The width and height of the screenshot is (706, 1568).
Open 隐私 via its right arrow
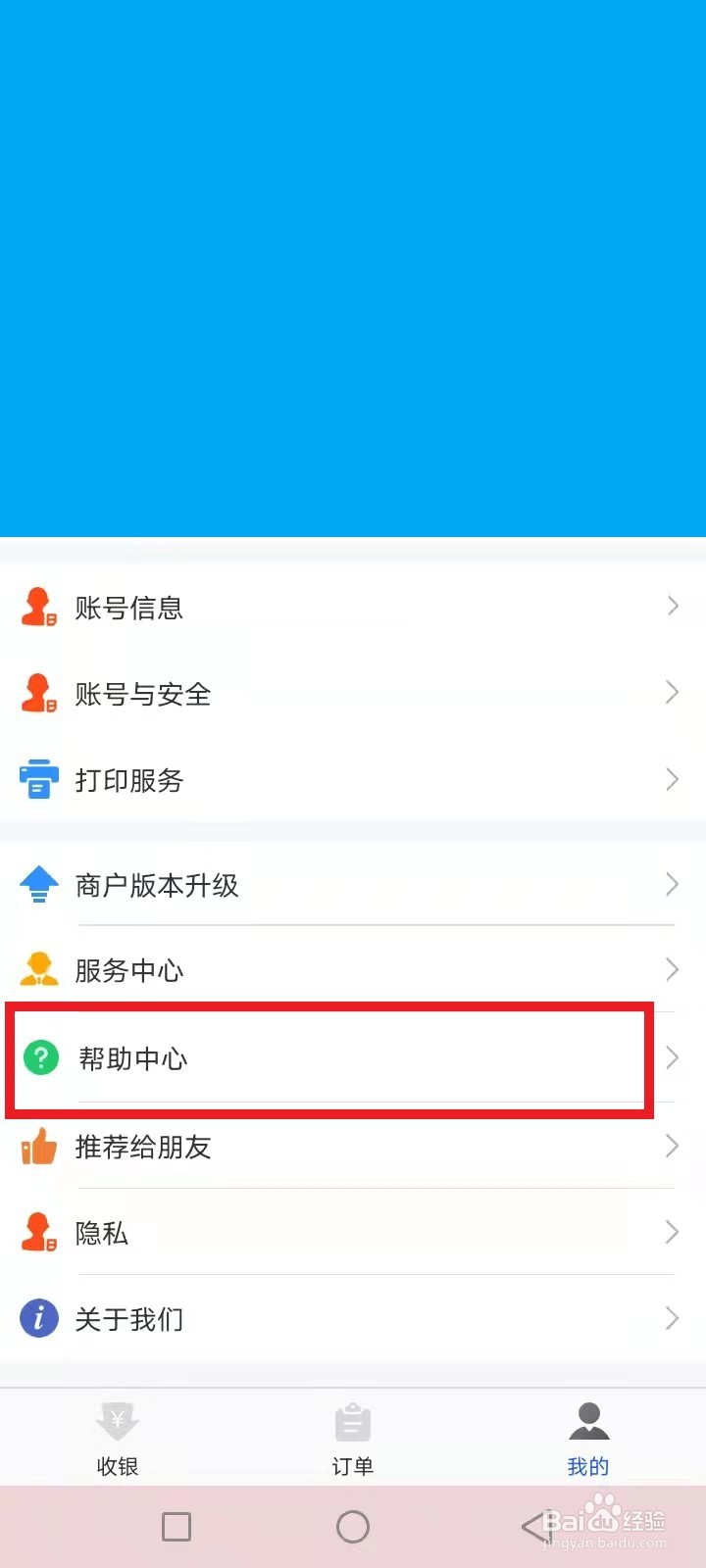coord(671,1232)
